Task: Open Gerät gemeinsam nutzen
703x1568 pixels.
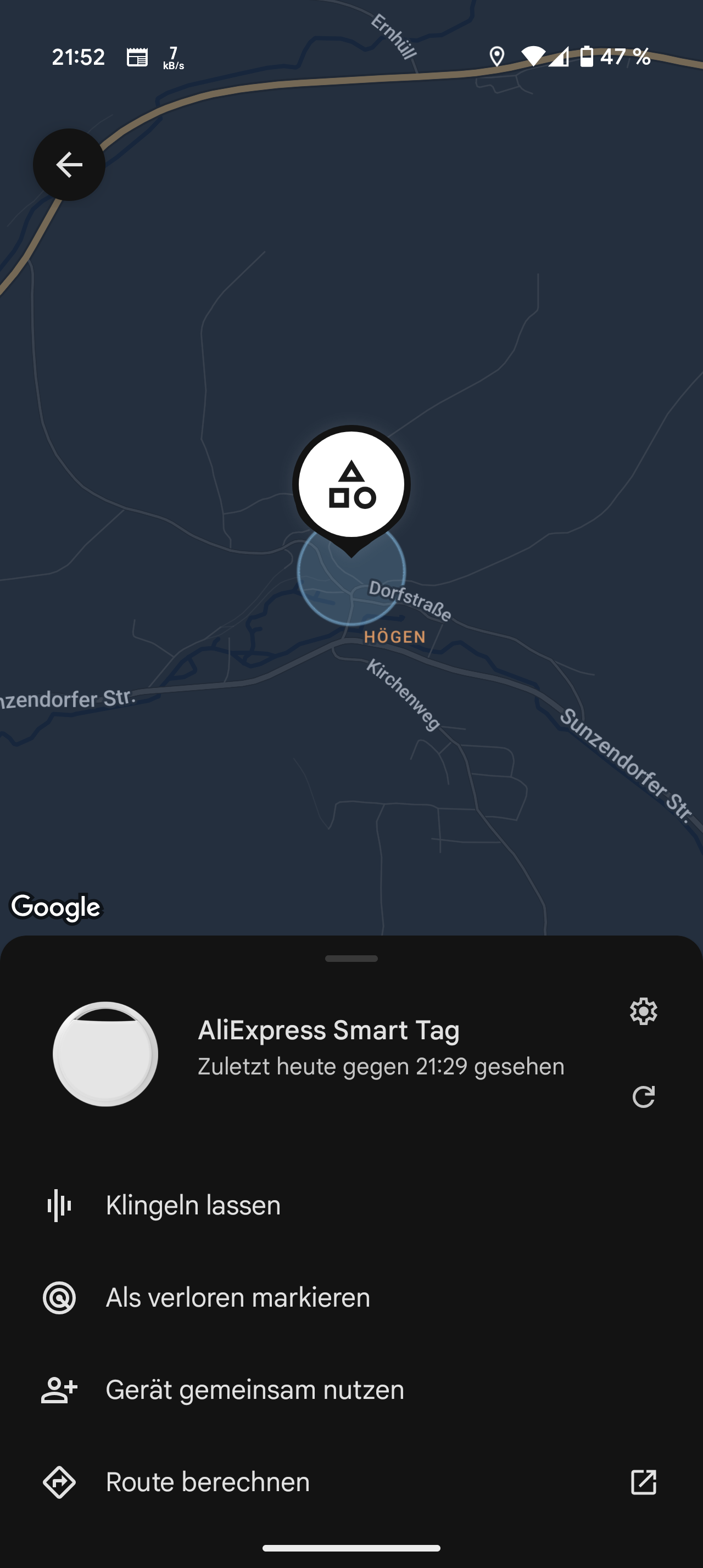Action: coord(351,1390)
